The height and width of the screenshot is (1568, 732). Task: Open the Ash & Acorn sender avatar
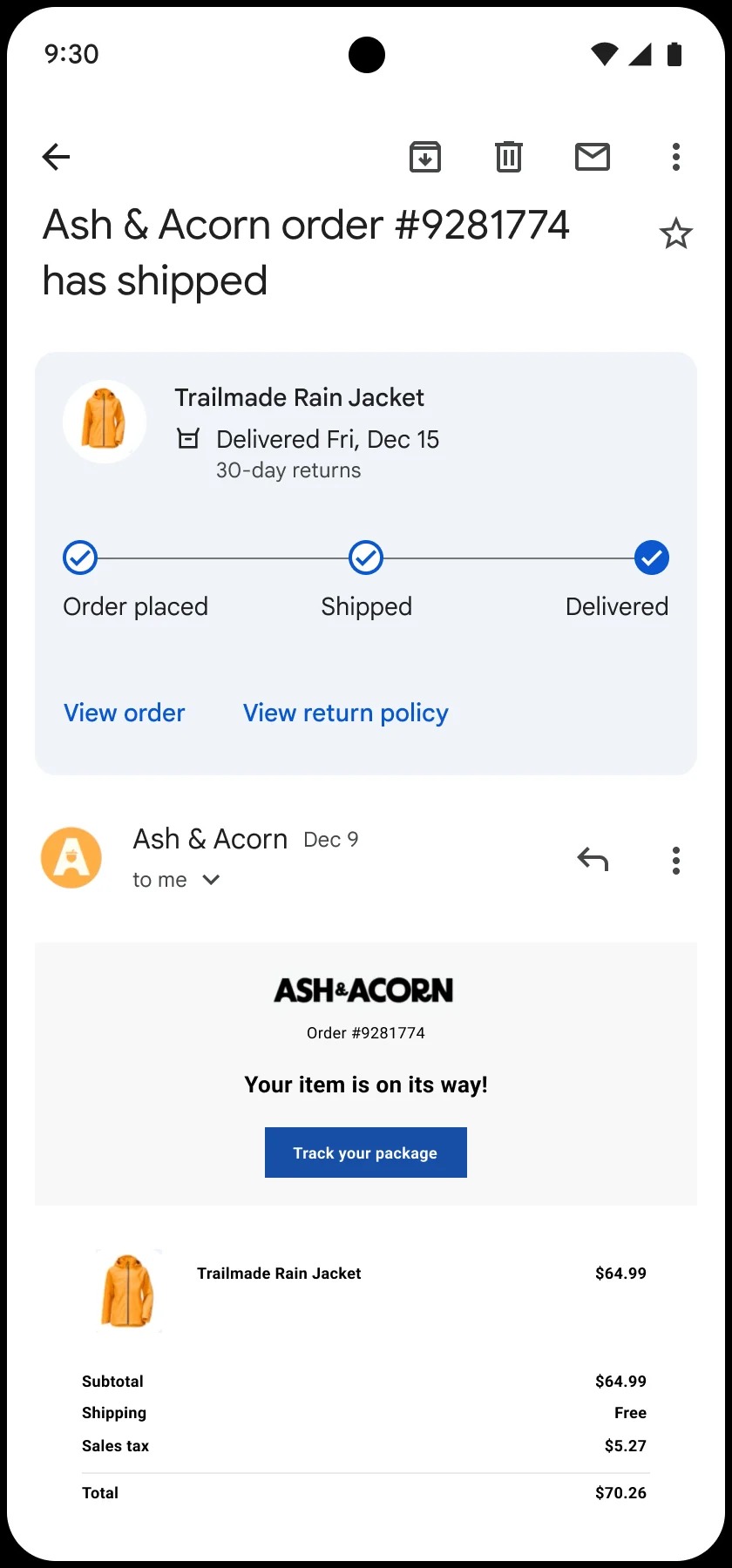click(71, 858)
